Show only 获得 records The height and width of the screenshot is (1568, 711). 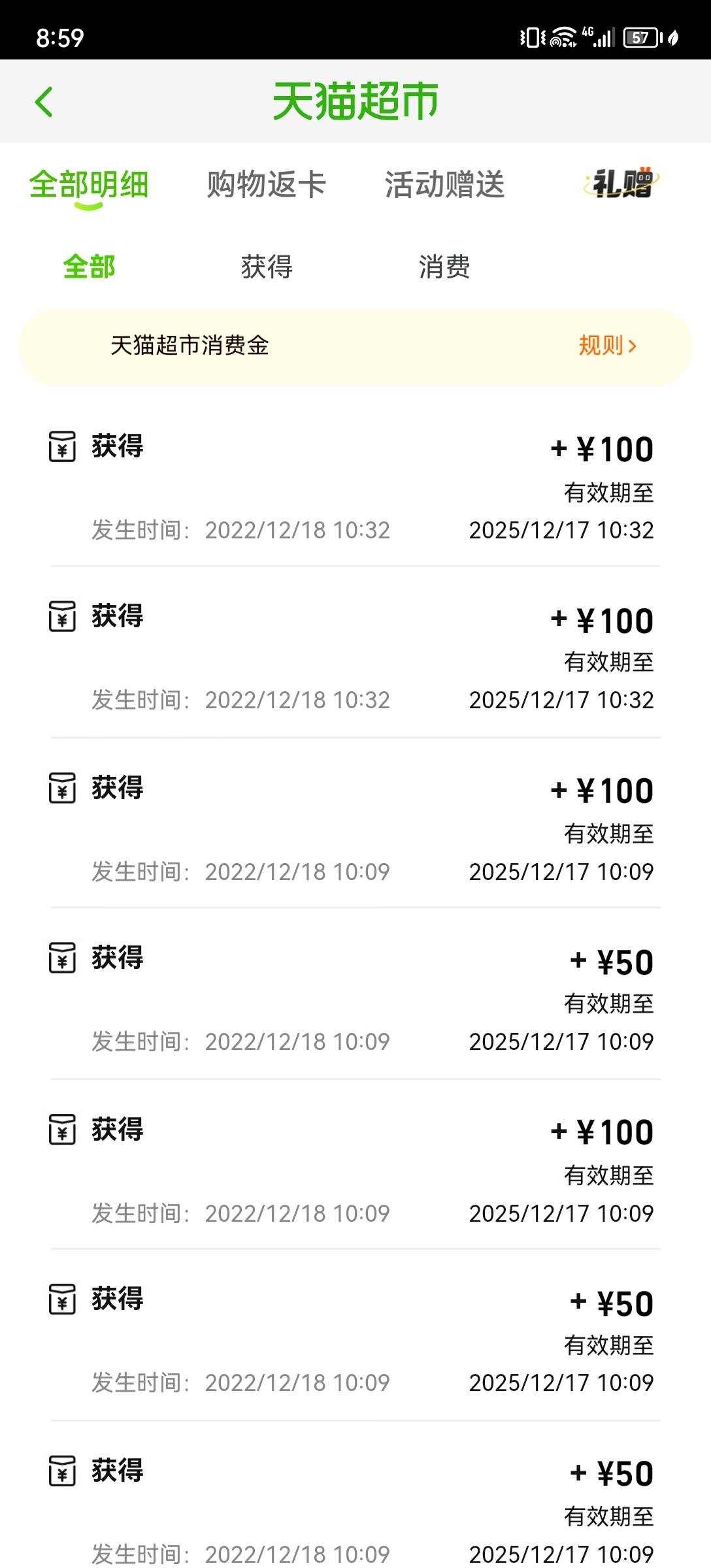(267, 267)
